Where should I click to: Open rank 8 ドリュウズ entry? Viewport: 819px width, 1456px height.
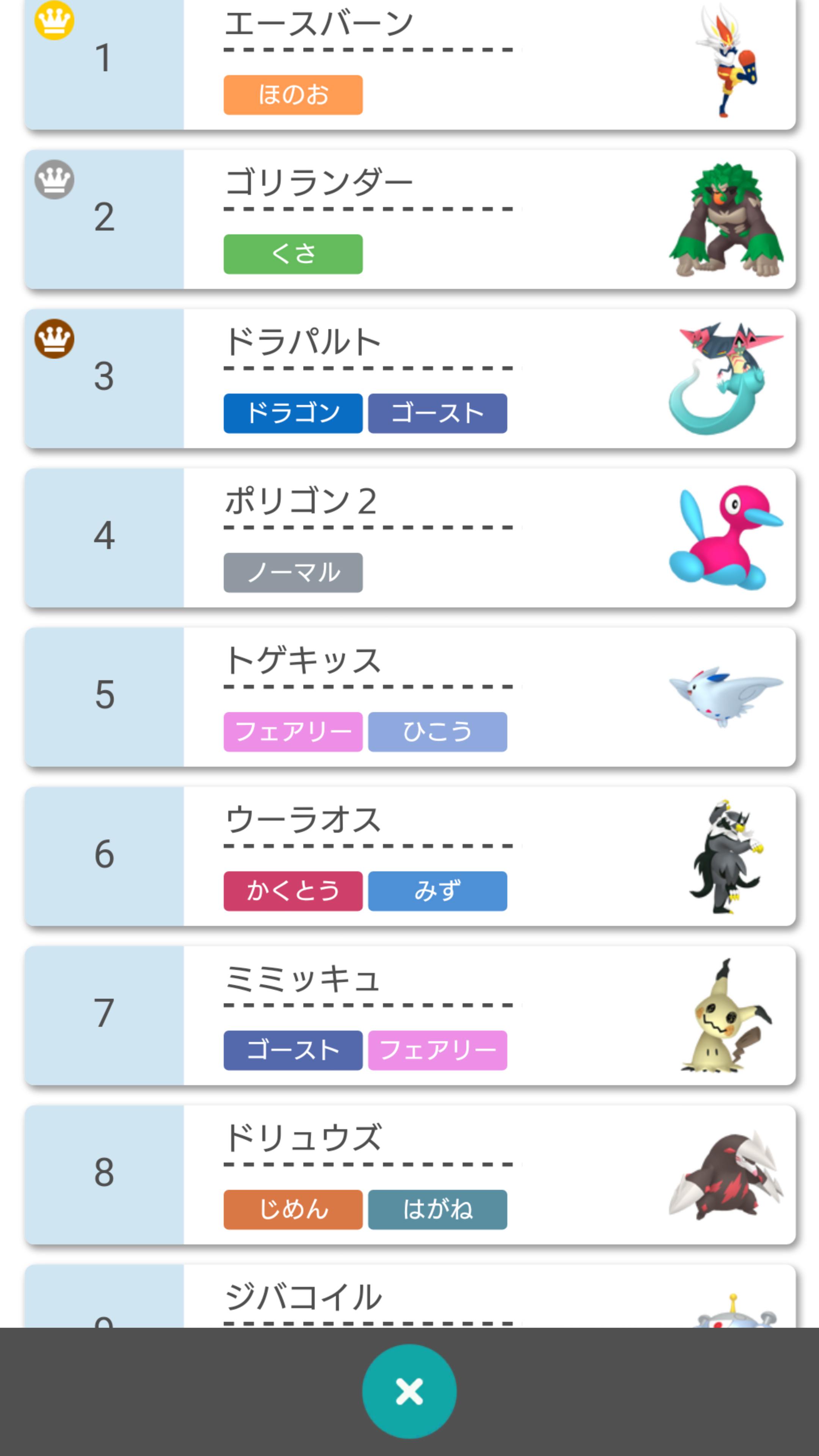[x=410, y=1175]
